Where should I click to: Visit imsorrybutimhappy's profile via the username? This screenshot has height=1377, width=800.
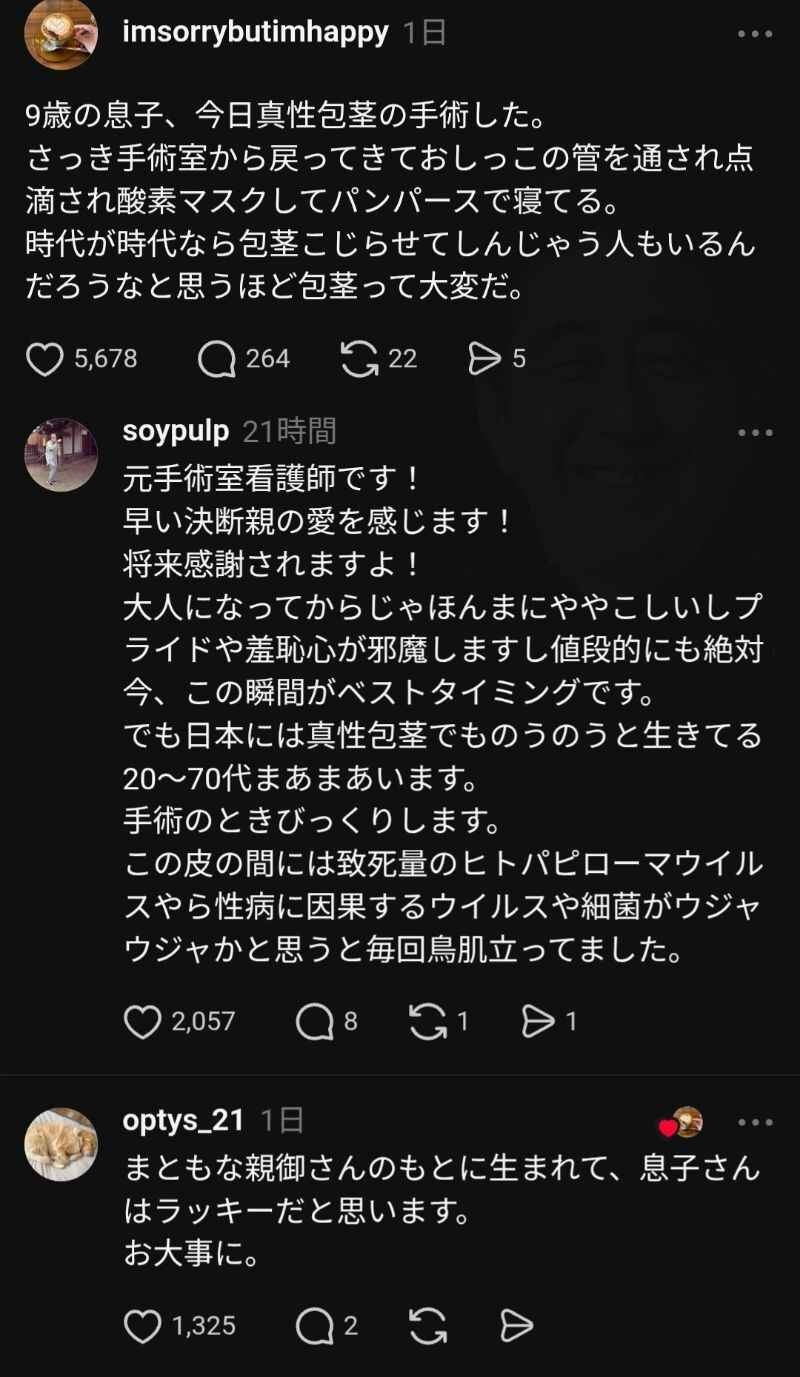(255, 32)
